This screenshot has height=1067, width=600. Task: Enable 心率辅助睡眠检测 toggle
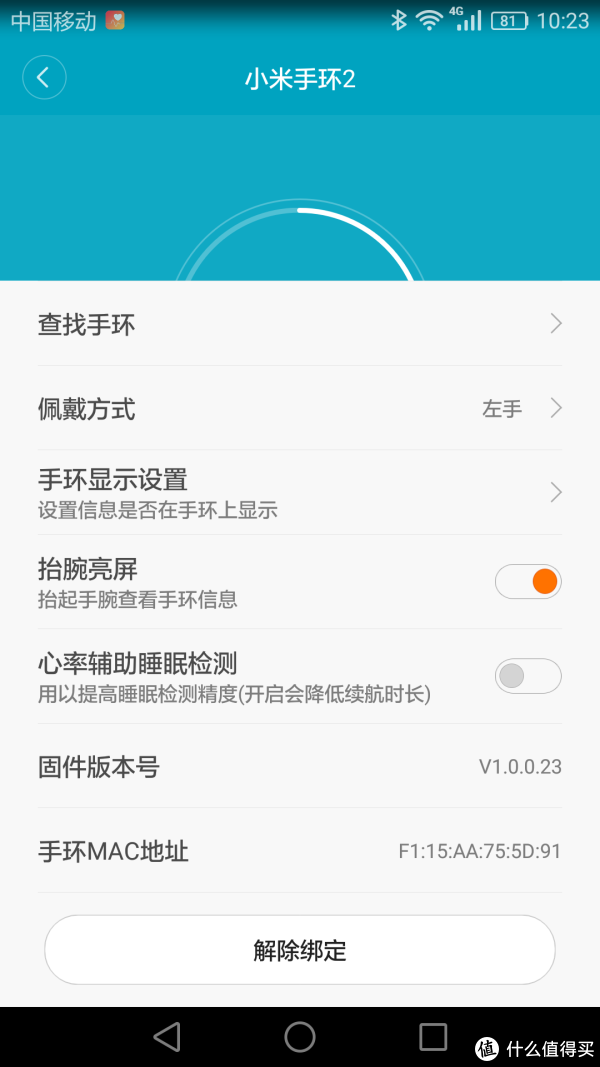[528, 676]
